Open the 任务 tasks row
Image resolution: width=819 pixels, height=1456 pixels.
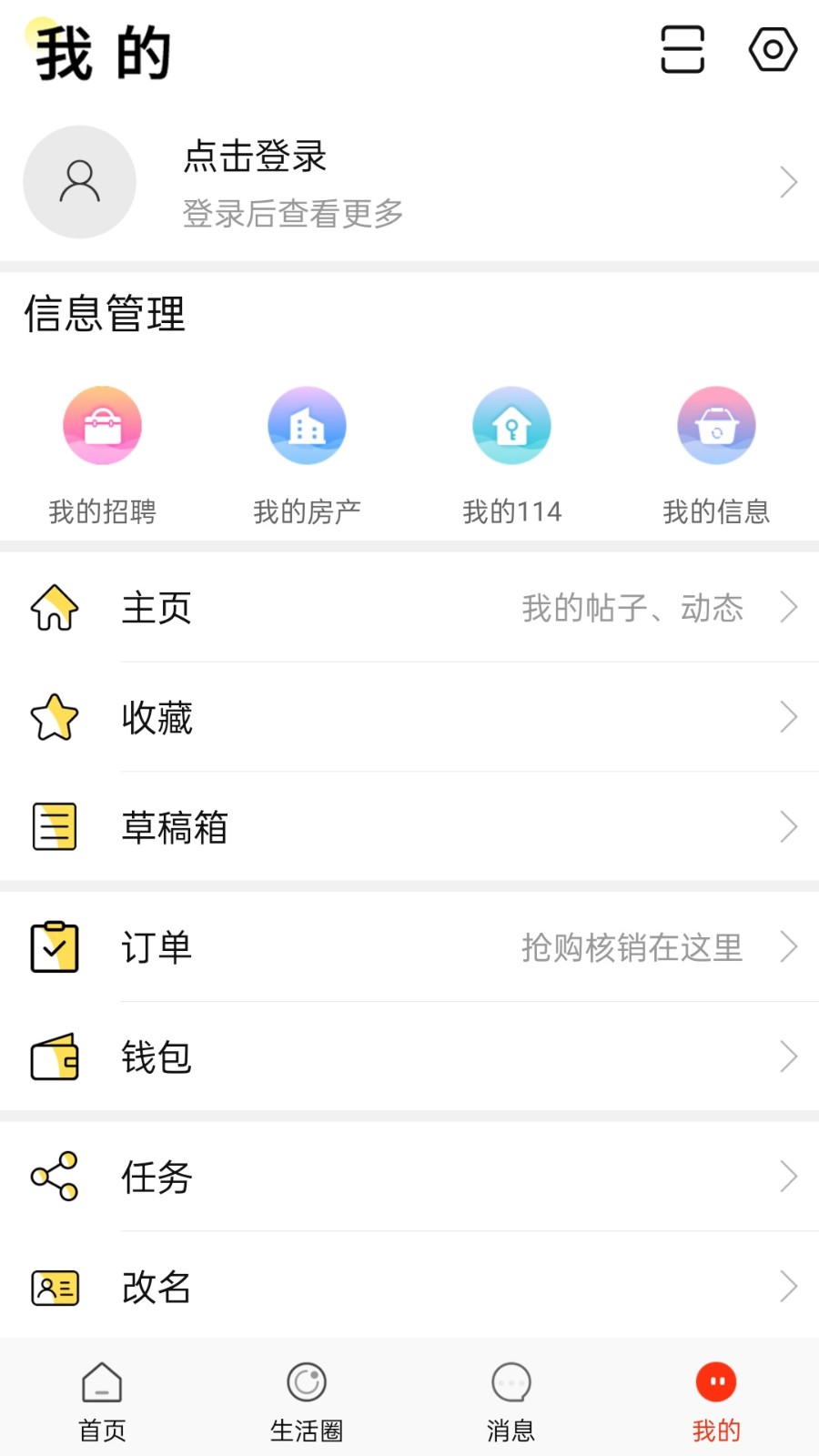[409, 1177]
